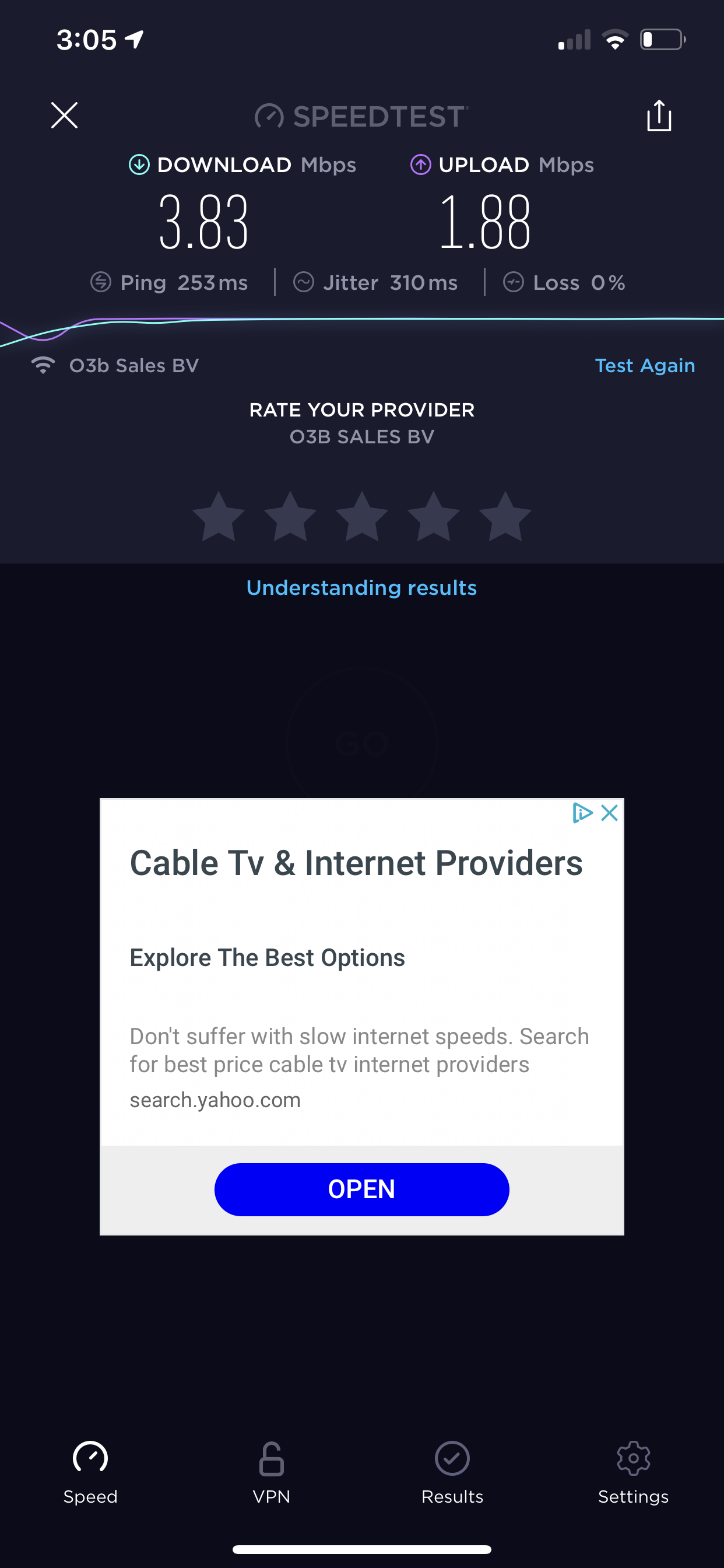
Task: Select the Speed tab
Action: click(91, 1473)
